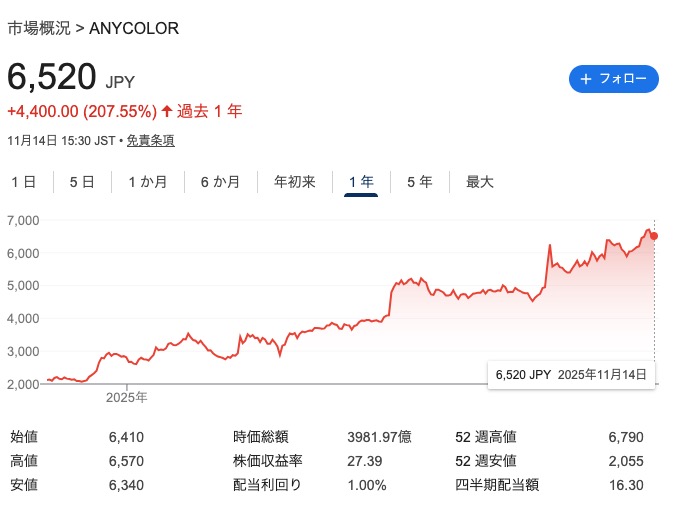Select the 6 か月 time range
679x516 pixels.
(x=220, y=182)
